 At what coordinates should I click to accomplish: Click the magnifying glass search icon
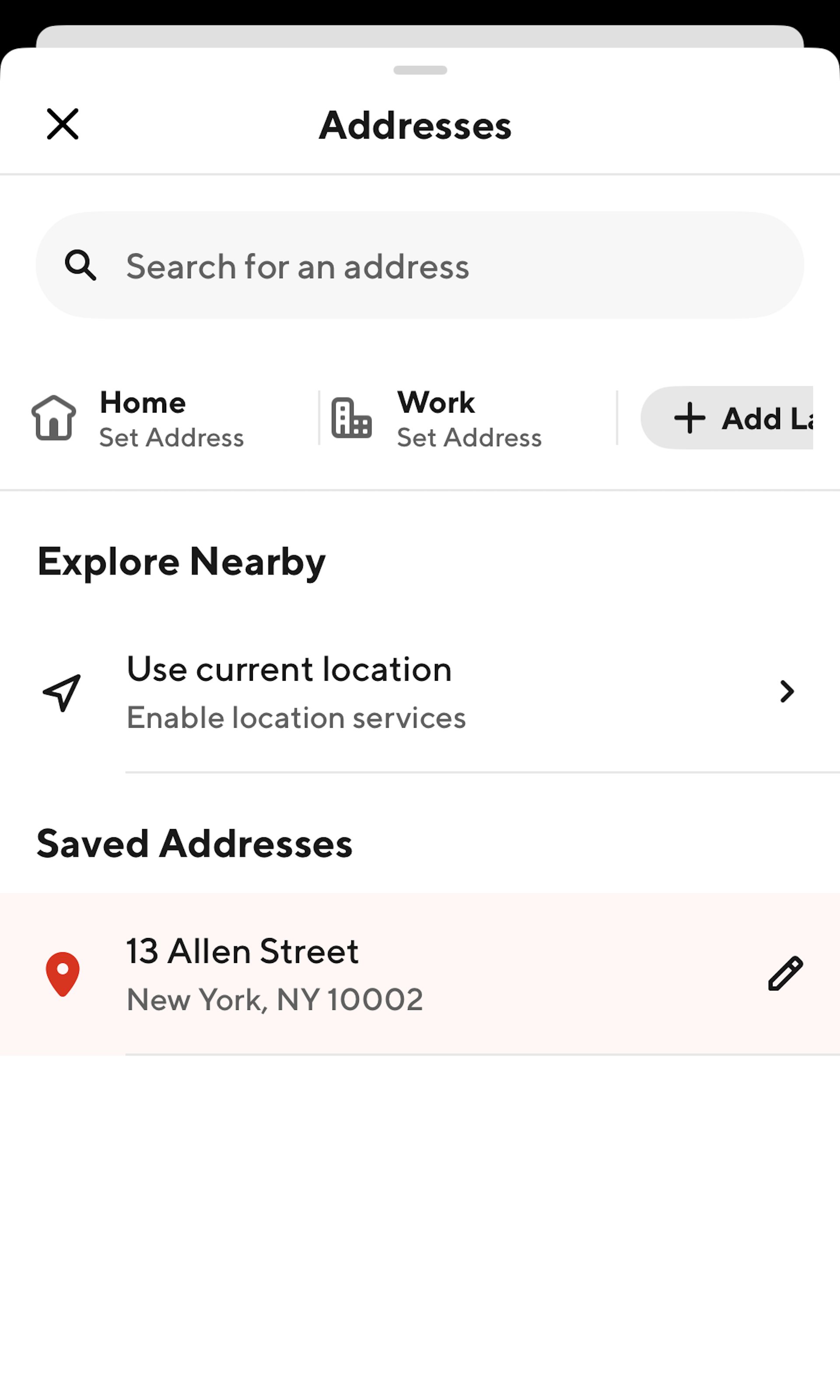81,265
